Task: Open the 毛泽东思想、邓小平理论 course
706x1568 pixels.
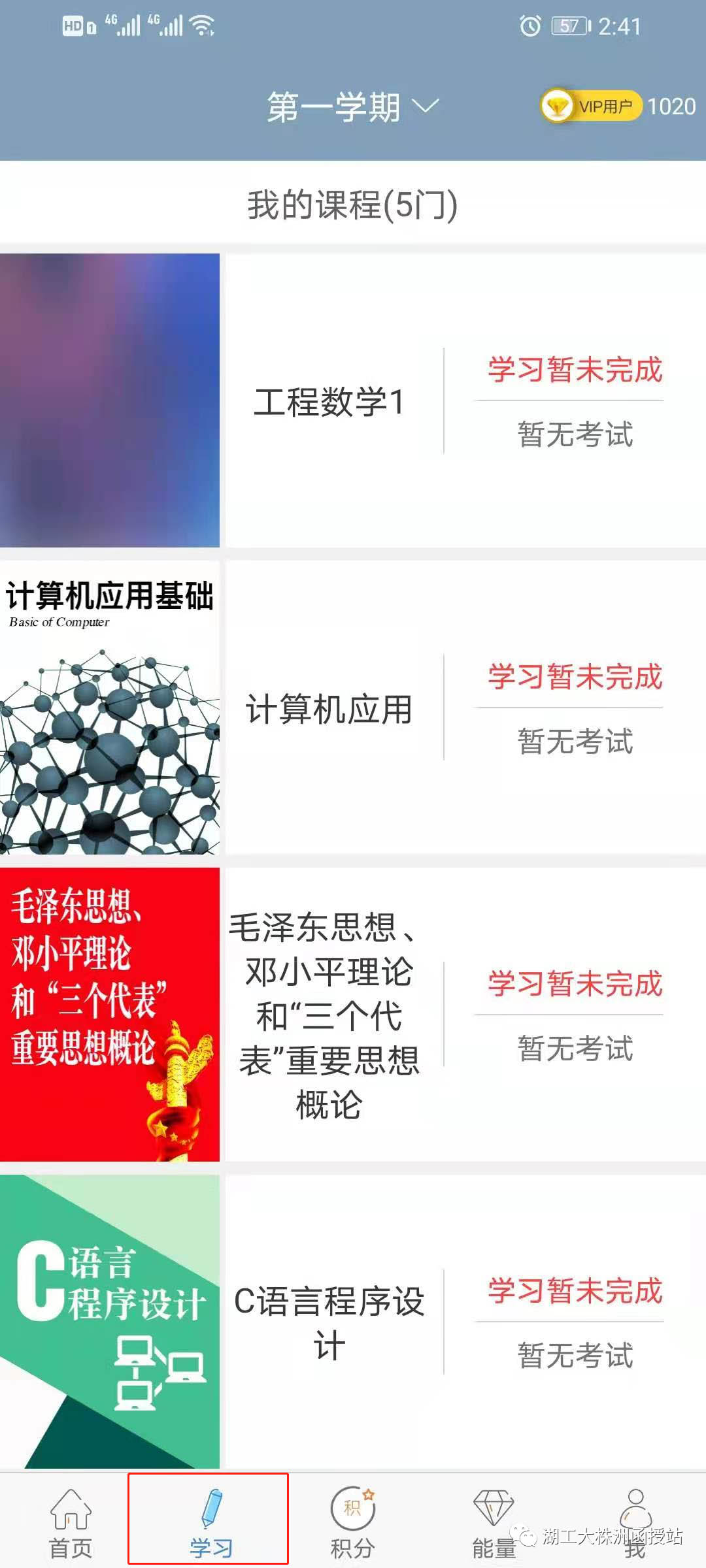Action: coord(329,1015)
